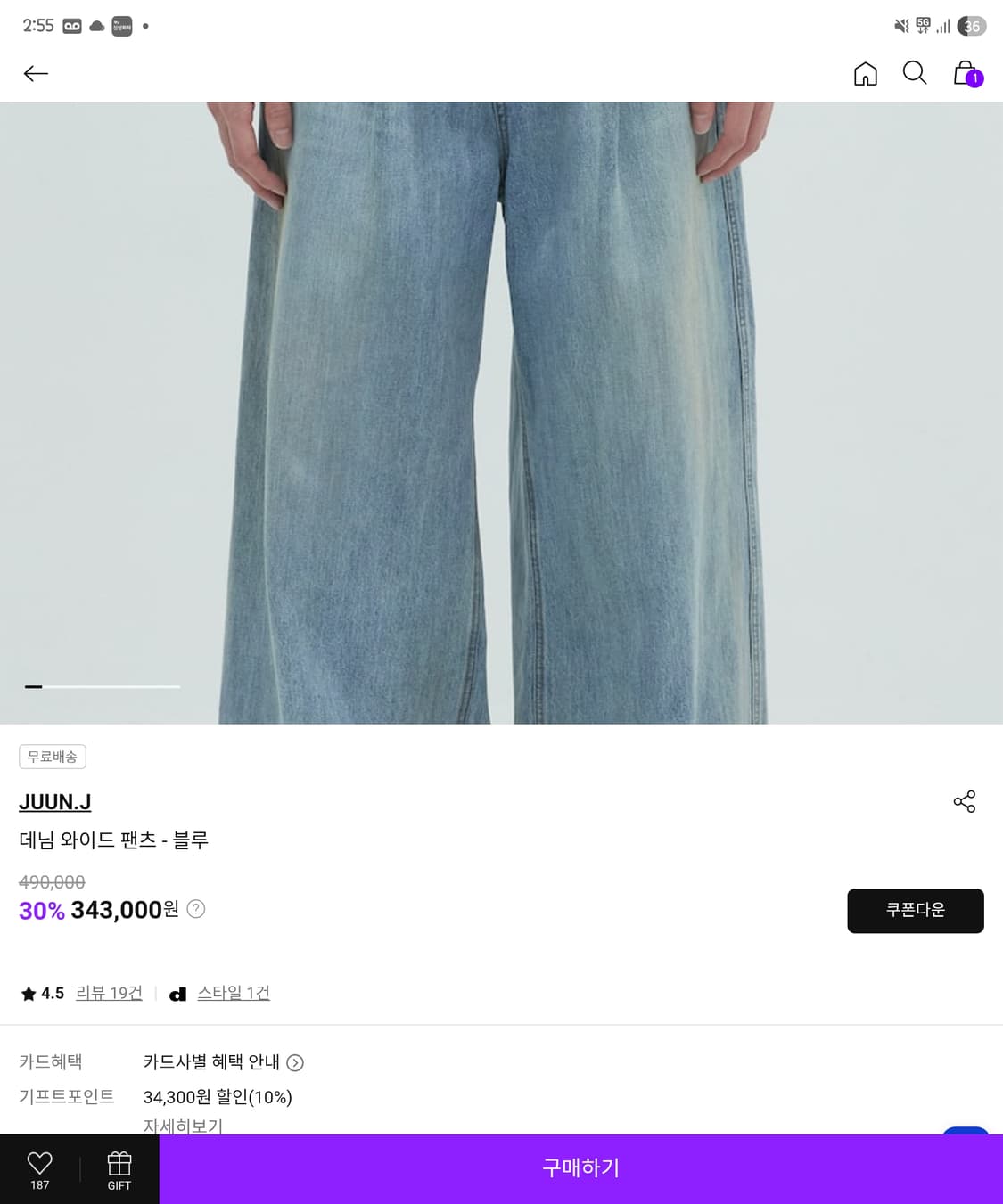Switch to 스타일 1건 section
This screenshot has width=1003, height=1204.
(x=234, y=992)
